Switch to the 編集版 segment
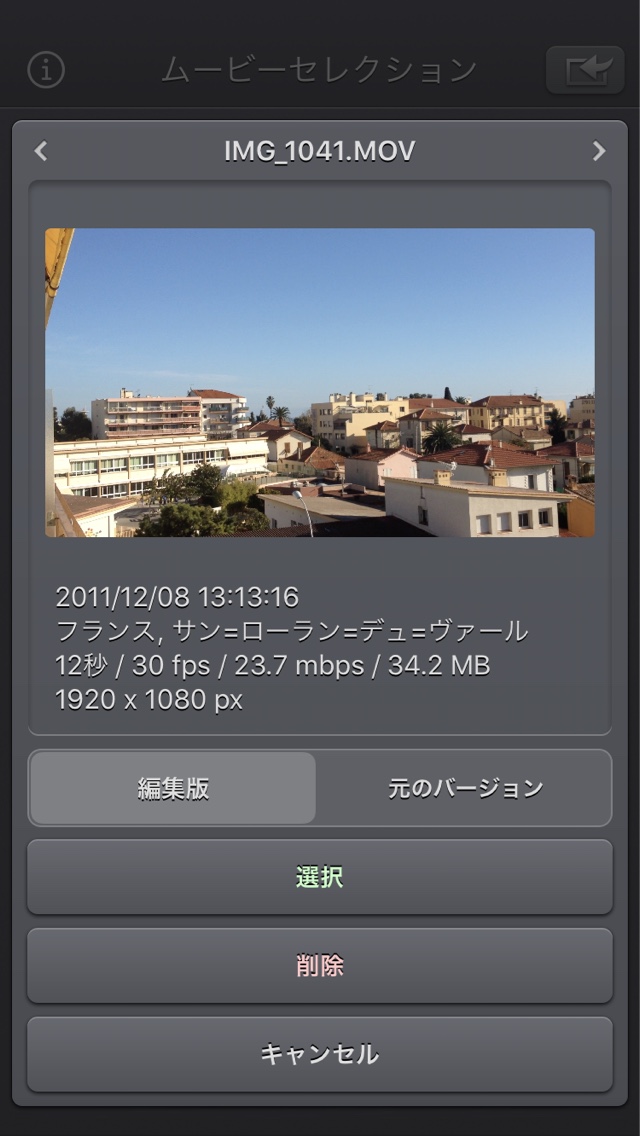The width and height of the screenshot is (640, 1136). (173, 788)
